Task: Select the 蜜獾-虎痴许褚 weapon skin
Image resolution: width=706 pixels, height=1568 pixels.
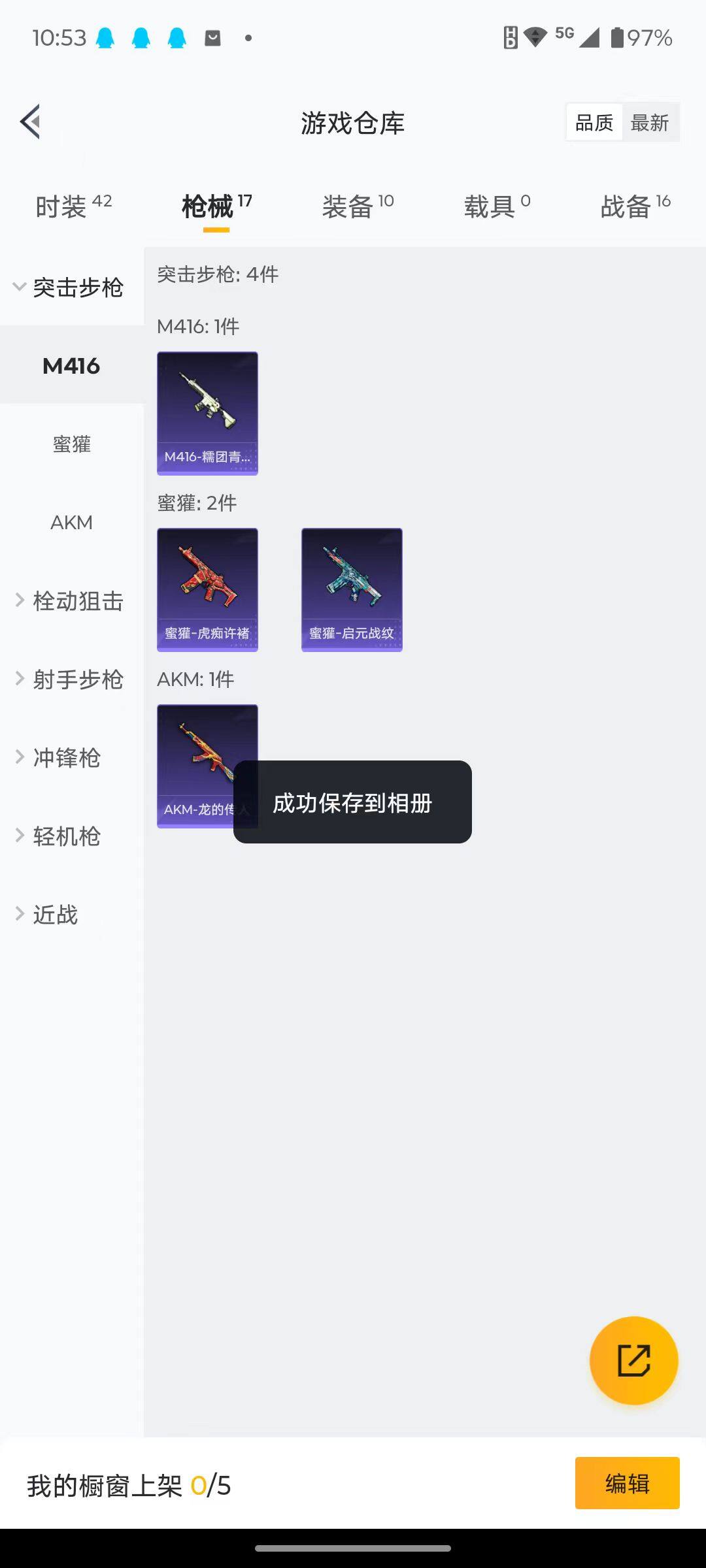Action: click(207, 588)
